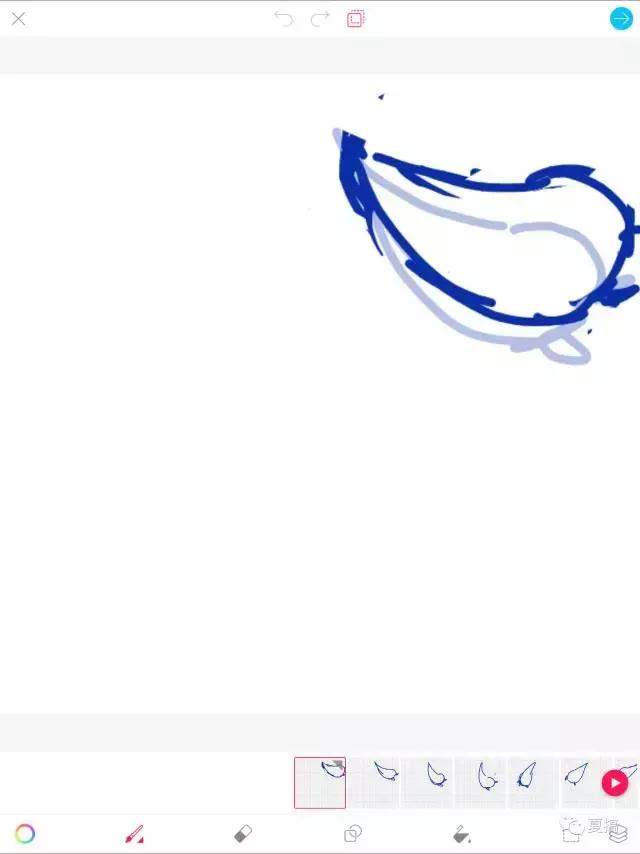Open the color wheel picker
Screen dimensions: 640x854
[25, 834]
